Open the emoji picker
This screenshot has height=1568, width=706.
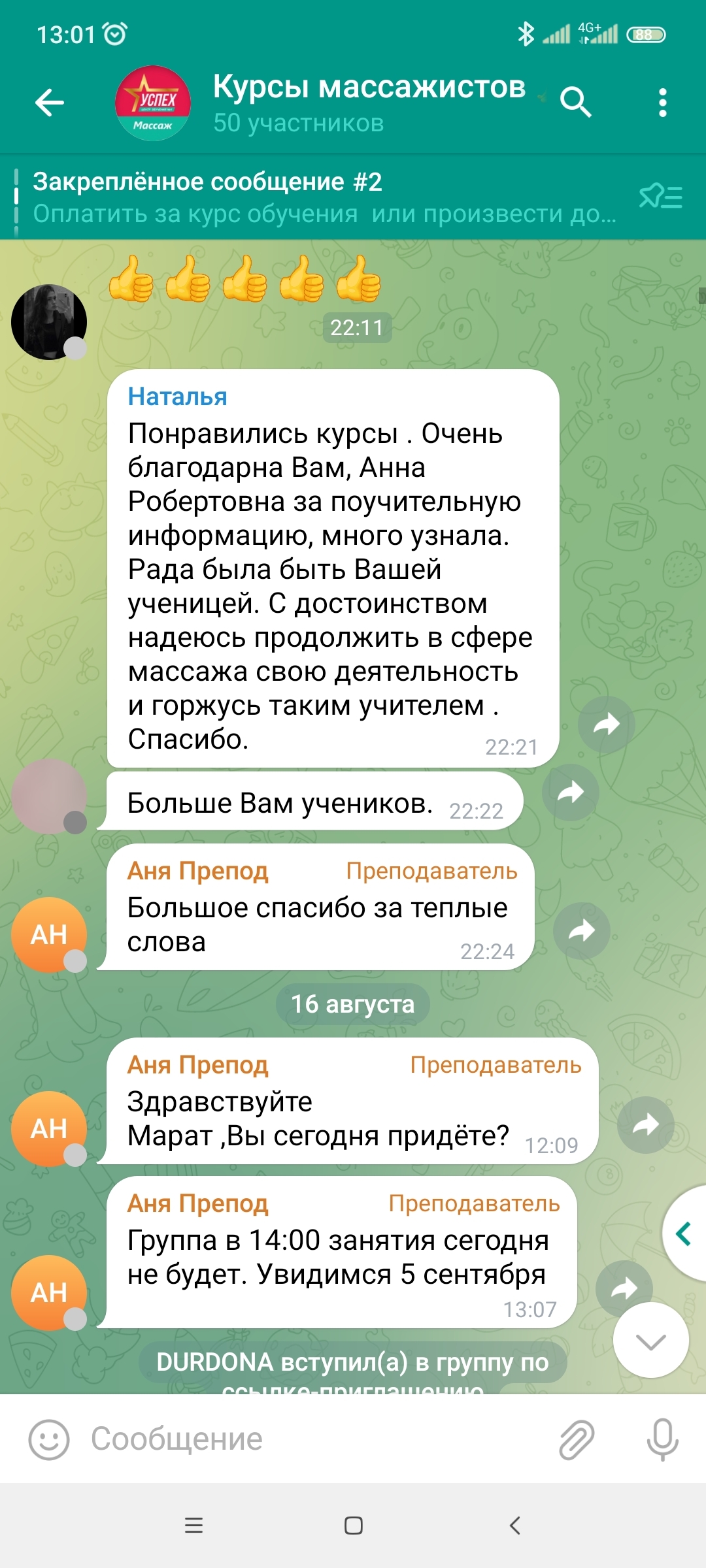click(x=49, y=1439)
